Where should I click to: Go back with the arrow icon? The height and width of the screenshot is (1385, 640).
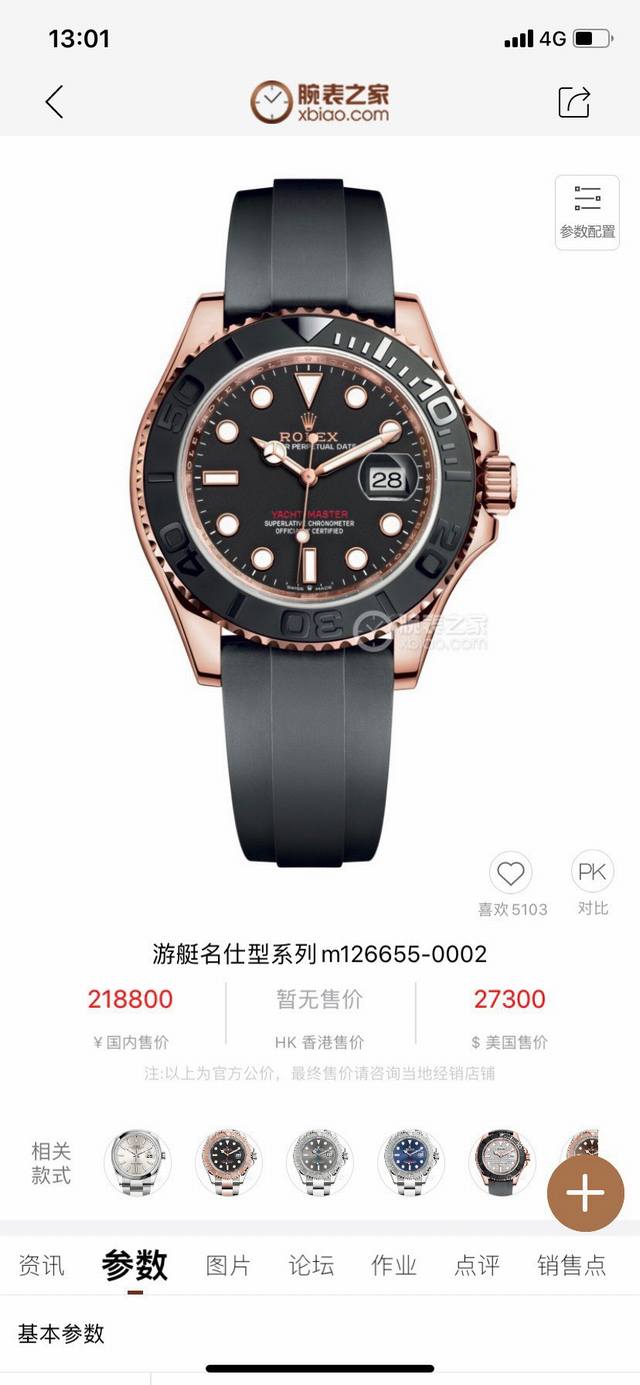point(54,102)
